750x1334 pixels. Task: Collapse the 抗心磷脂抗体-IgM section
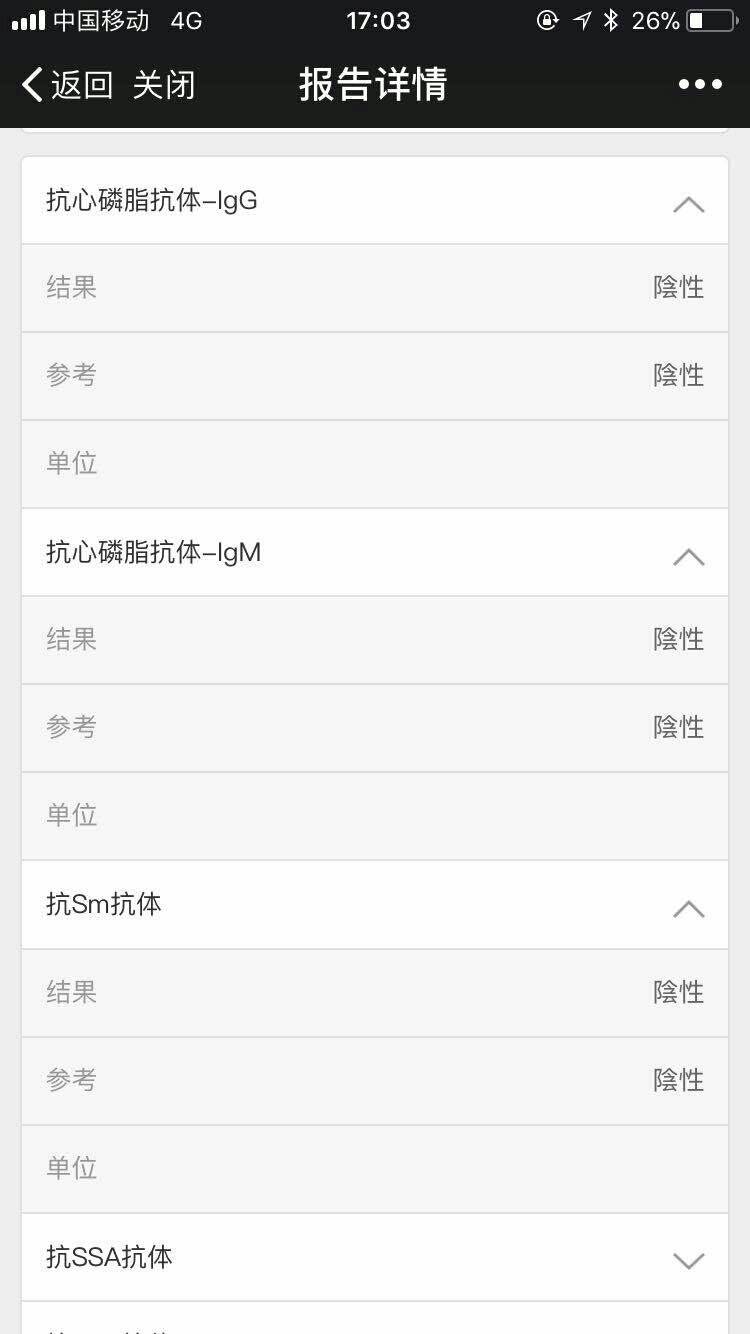pos(688,557)
